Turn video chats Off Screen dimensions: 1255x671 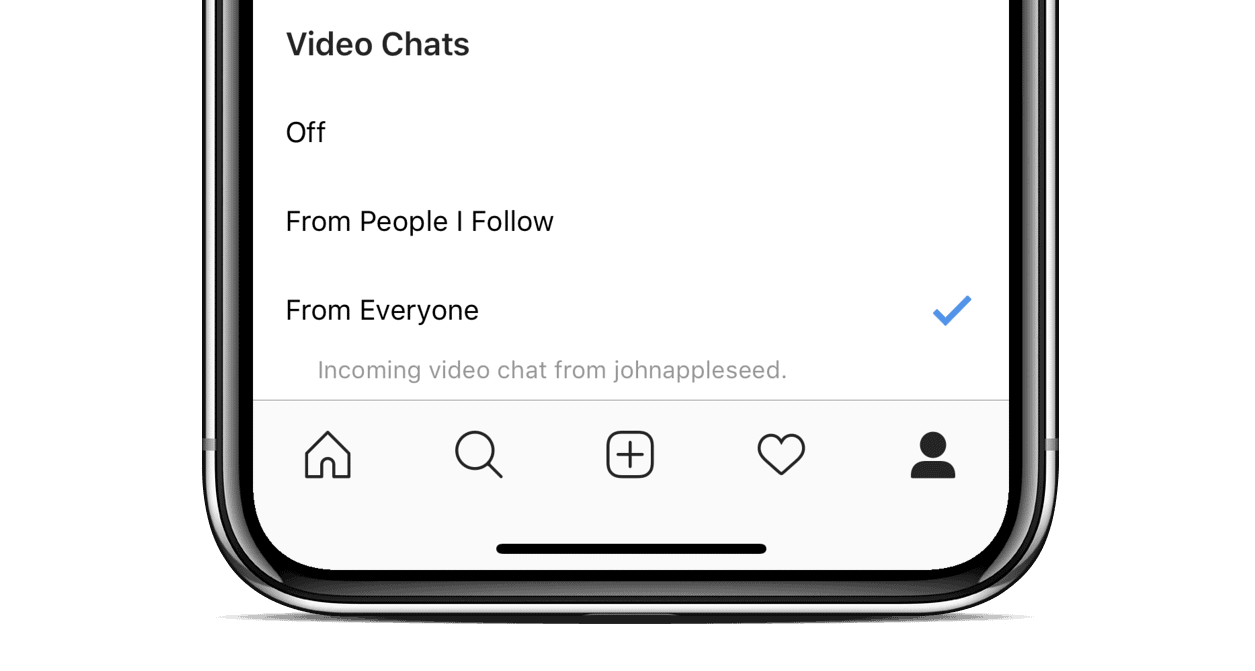coord(306,133)
